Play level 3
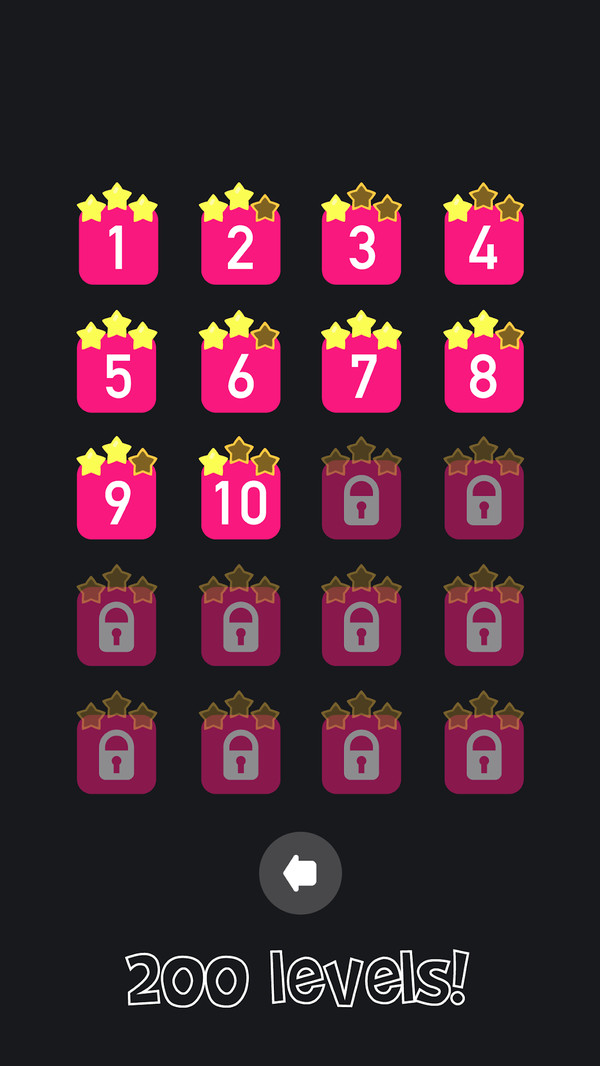This screenshot has height=1066, width=600. pos(361,247)
